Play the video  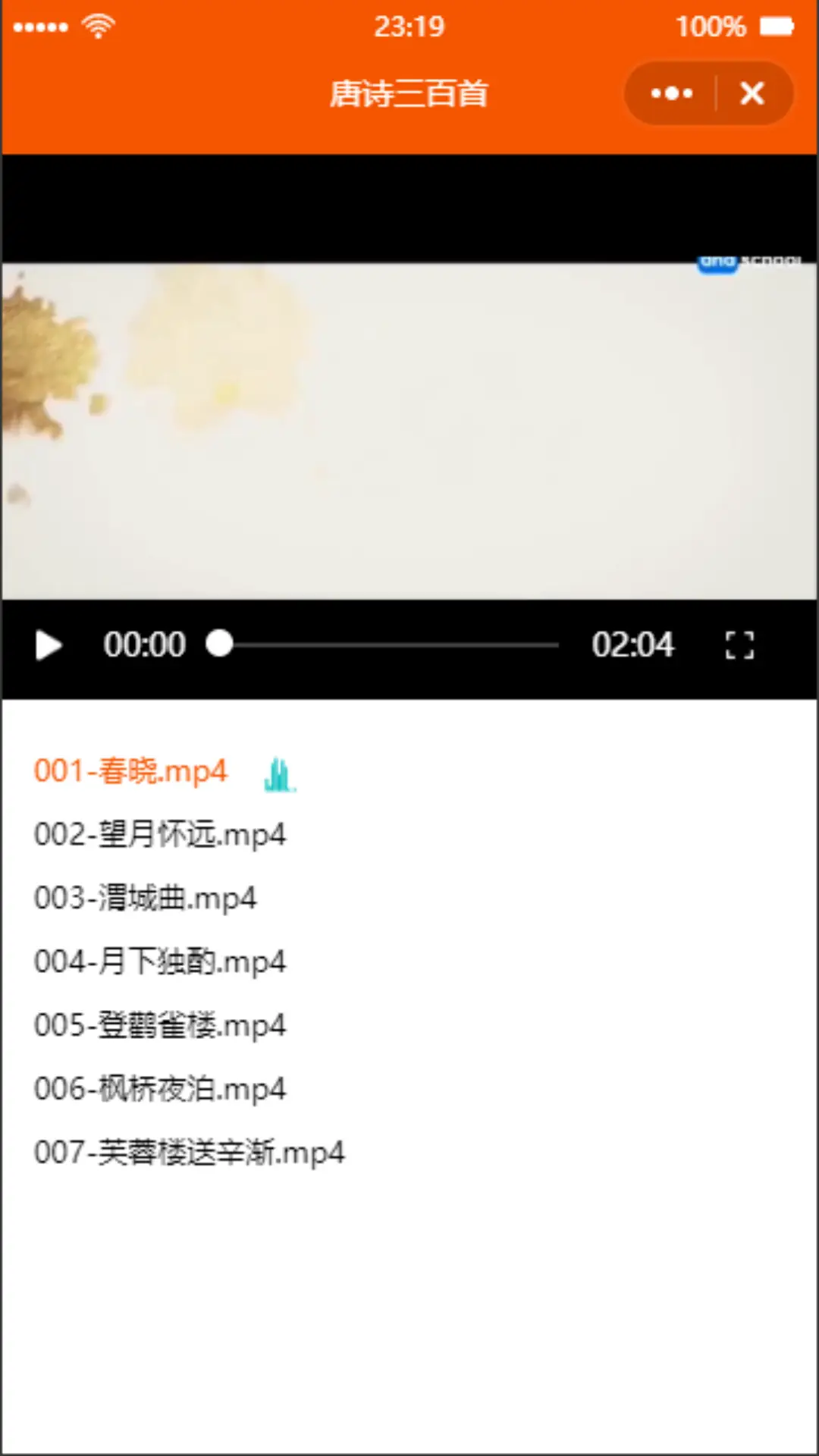point(49,646)
